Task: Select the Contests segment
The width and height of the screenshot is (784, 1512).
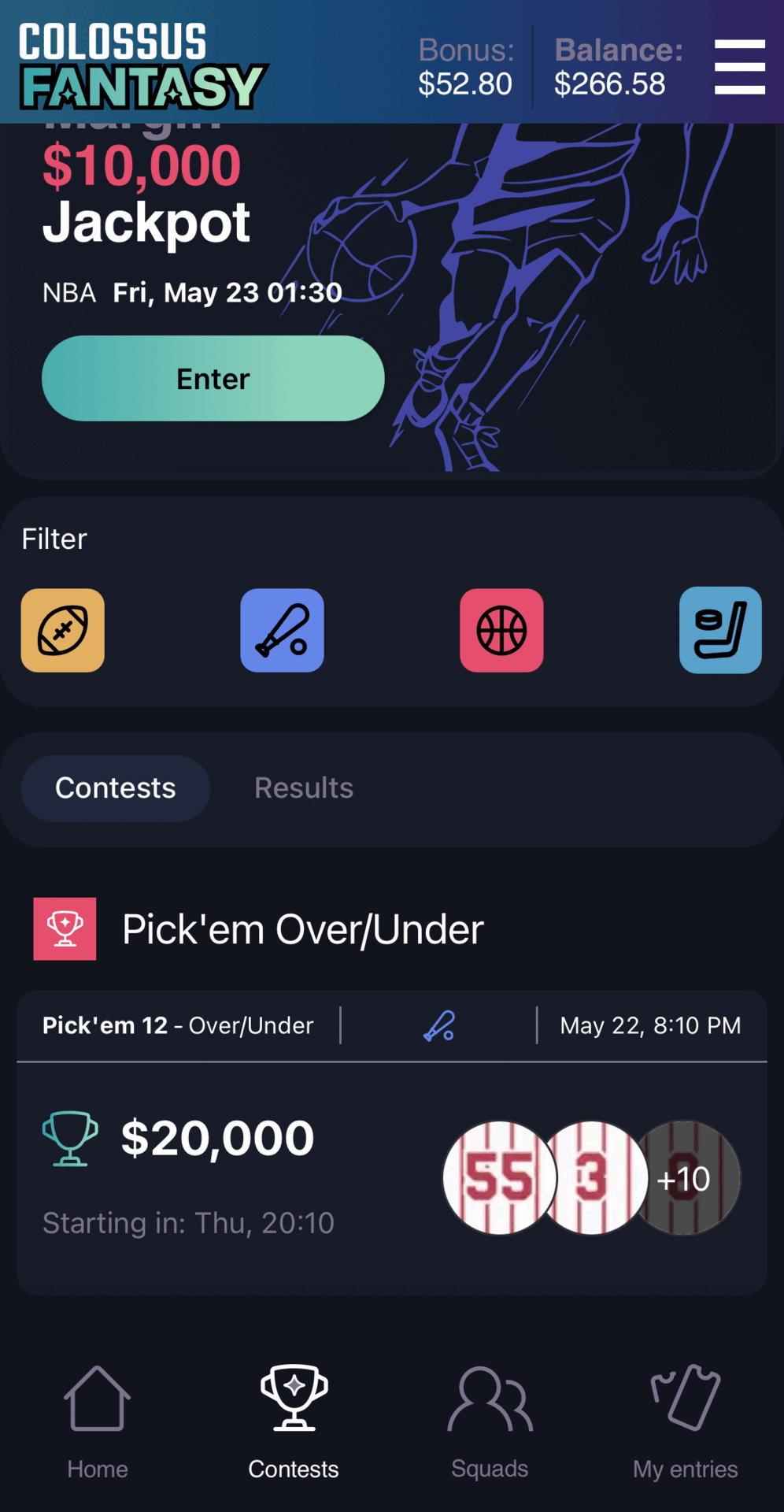Action: tap(116, 788)
